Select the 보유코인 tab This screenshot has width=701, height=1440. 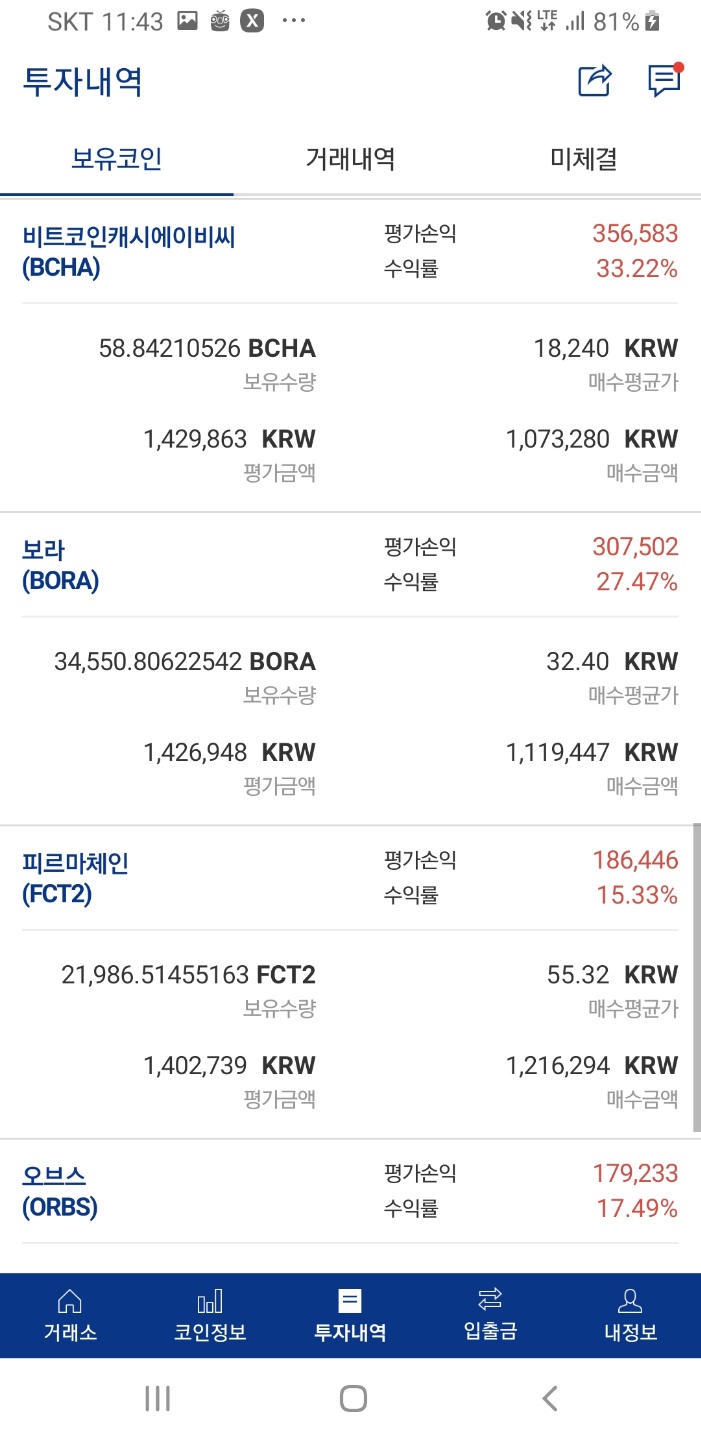click(x=117, y=159)
